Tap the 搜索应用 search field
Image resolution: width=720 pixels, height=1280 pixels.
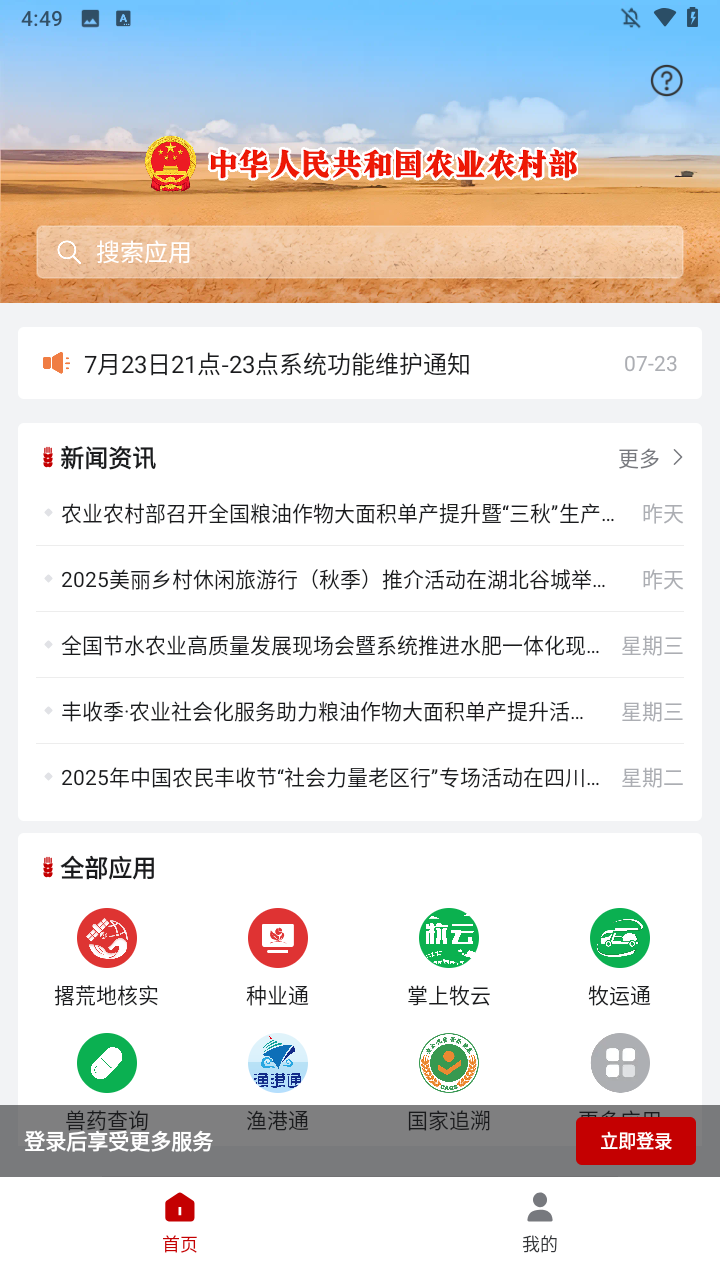pyautogui.click(x=360, y=252)
